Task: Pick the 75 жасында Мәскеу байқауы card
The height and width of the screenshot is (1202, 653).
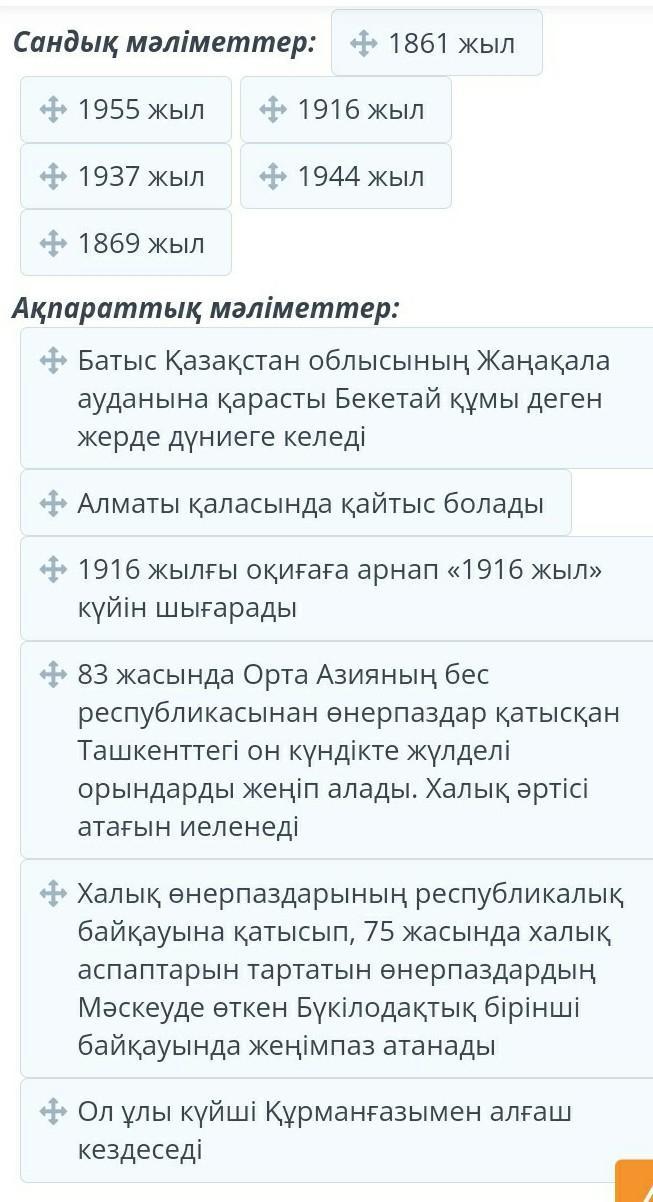Action: 337,969
